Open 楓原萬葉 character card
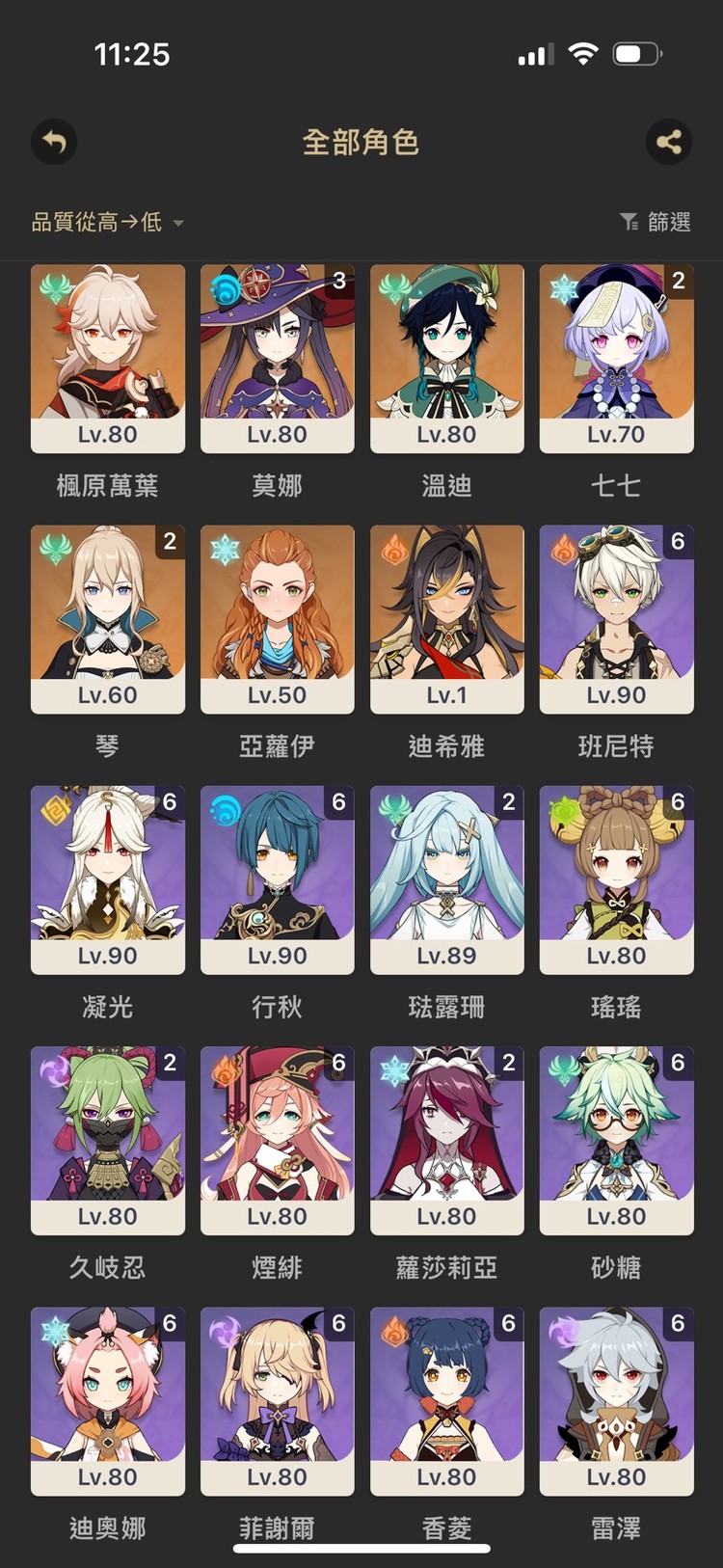This screenshot has height=1568, width=723. [x=108, y=359]
